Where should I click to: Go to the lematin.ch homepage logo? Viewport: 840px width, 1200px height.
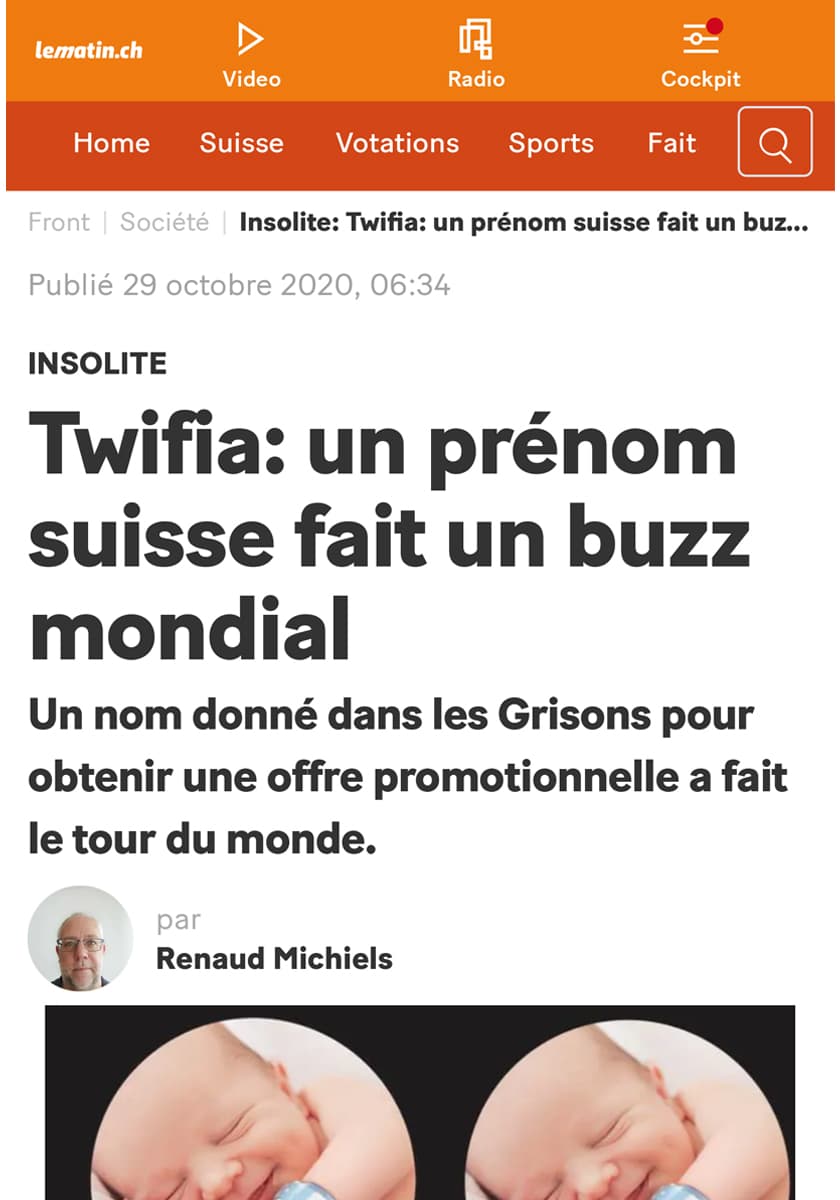coord(89,51)
